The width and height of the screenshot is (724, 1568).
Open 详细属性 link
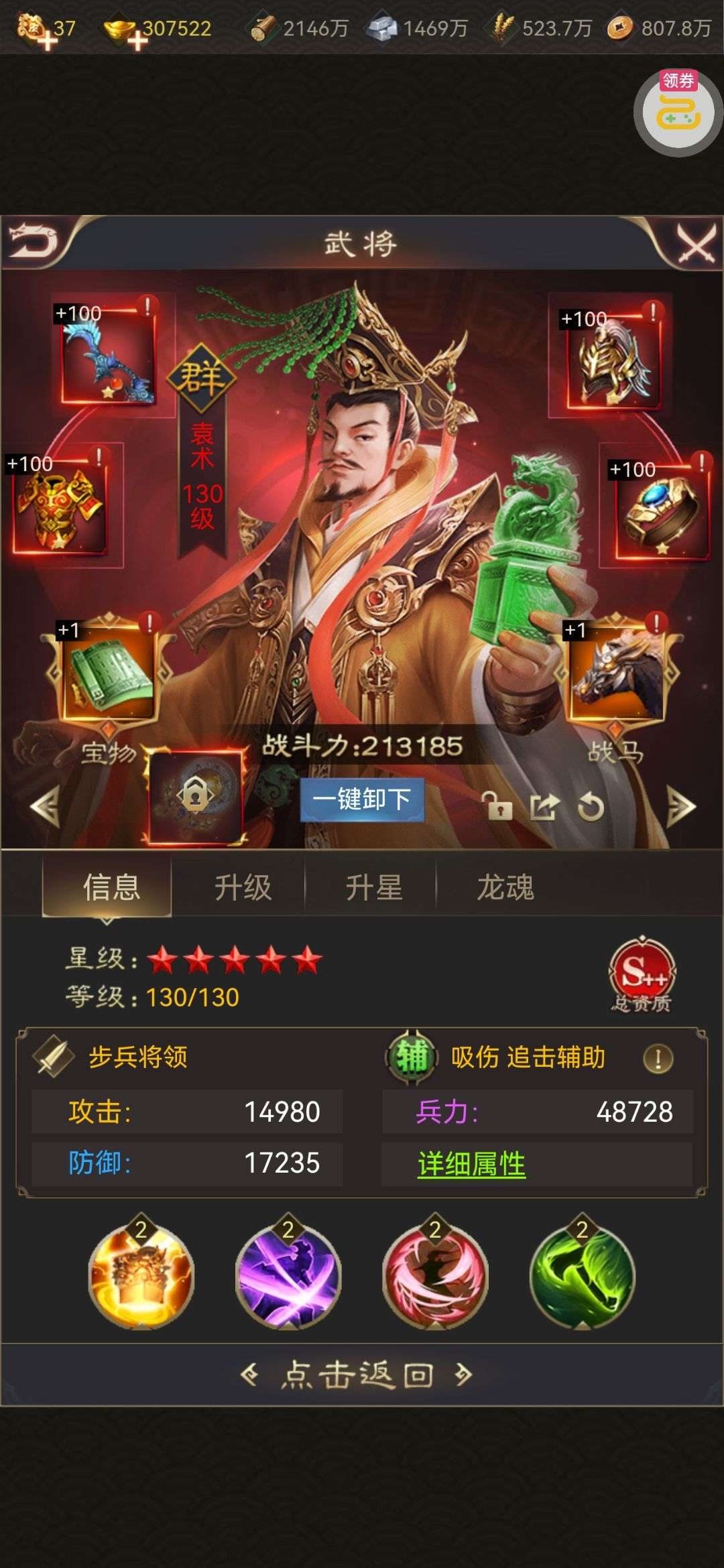(471, 1164)
